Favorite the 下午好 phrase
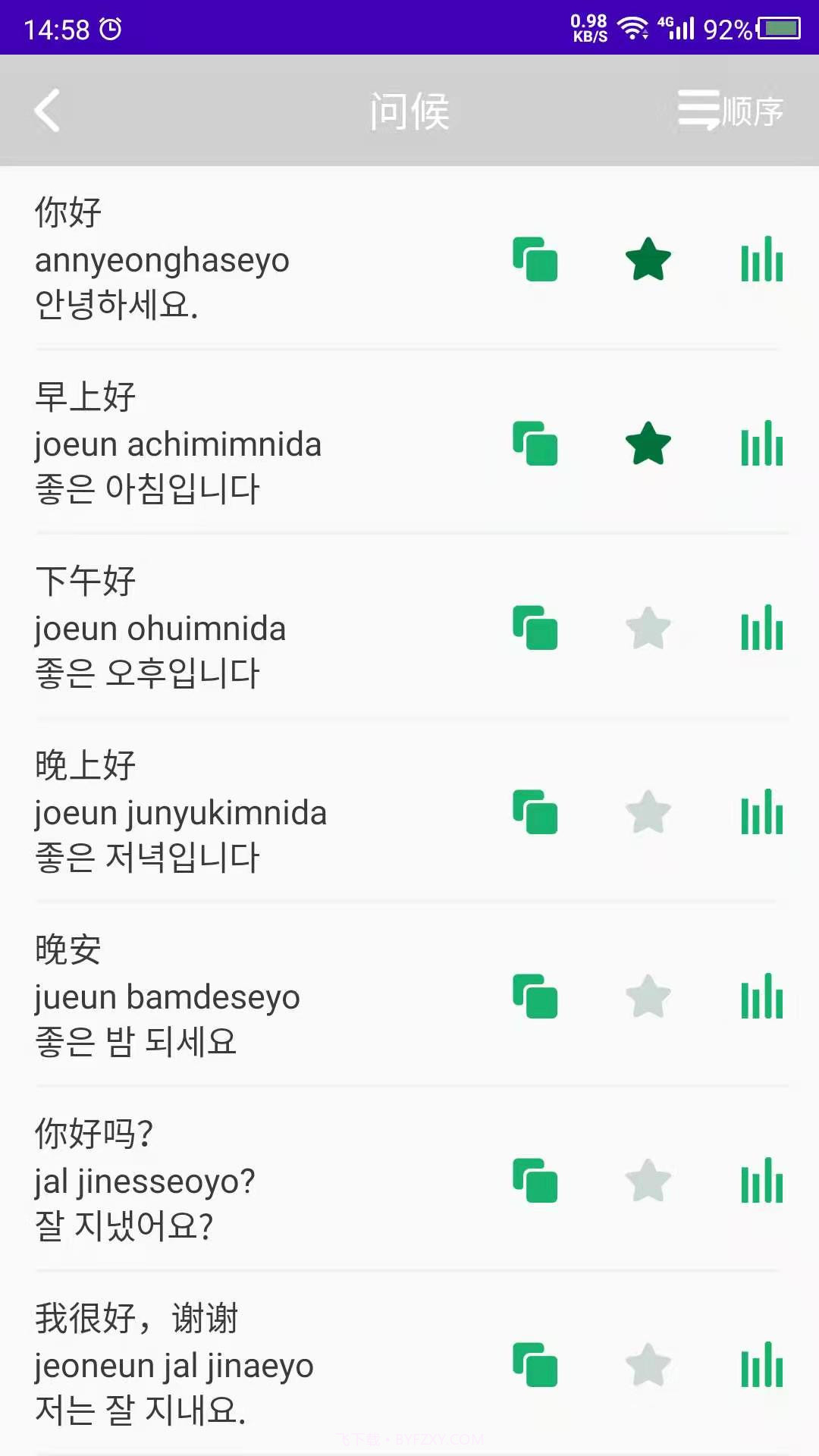Screen dimensions: 819x1456 (648, 629)
